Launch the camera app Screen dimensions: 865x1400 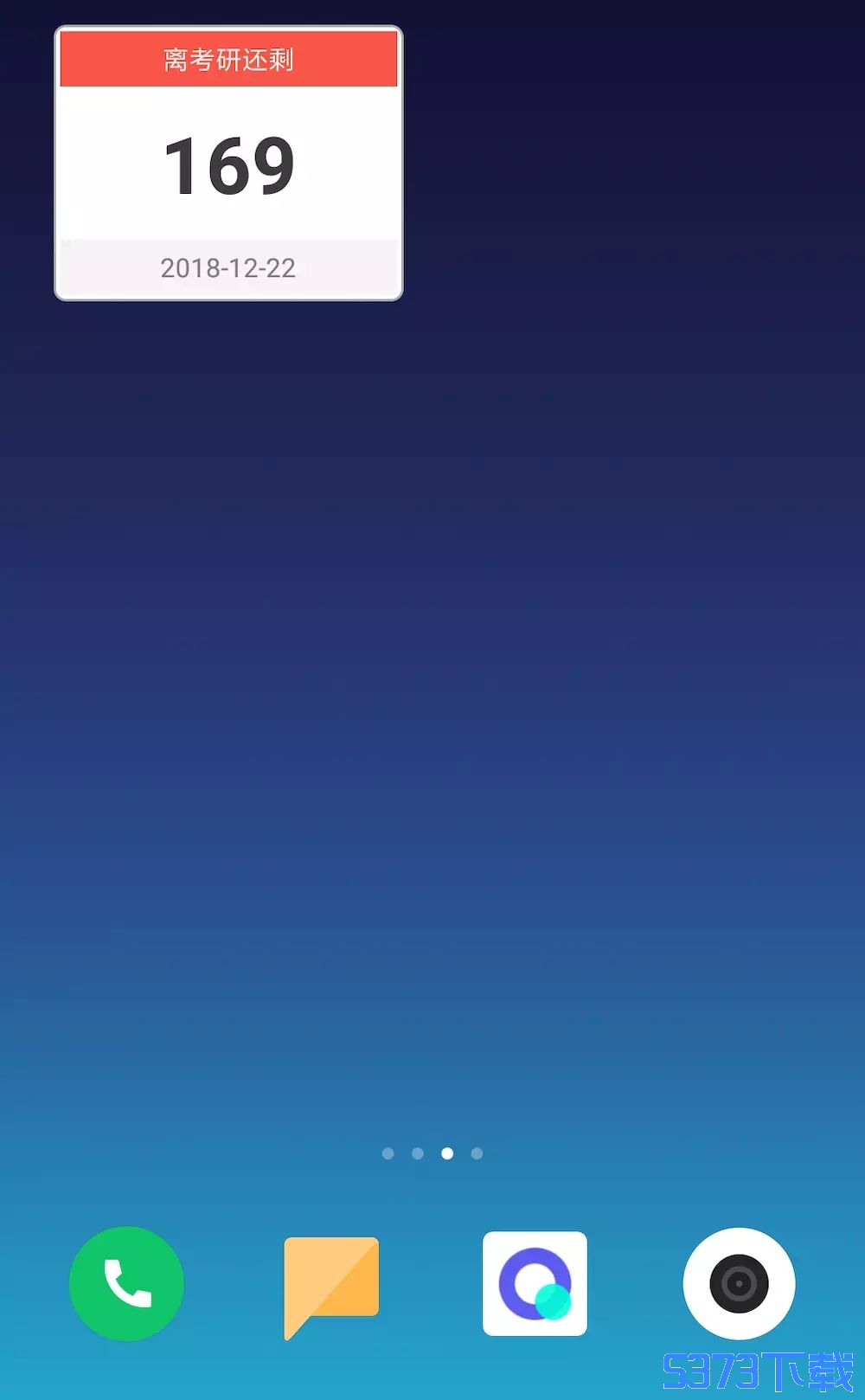pyautogui.click(x=739, y=1283)
